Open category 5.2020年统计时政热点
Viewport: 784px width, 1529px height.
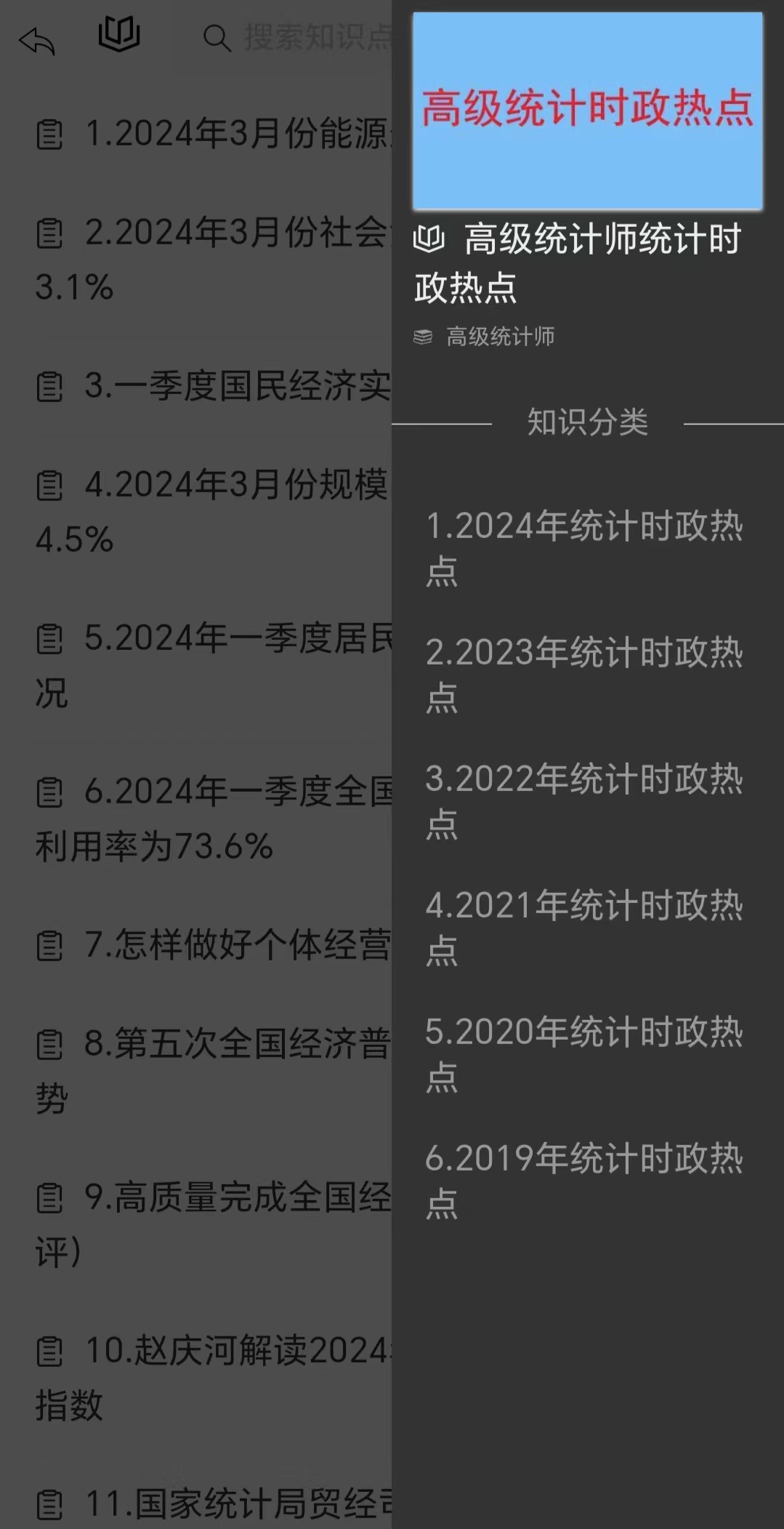pyautogui.click(x=584, y=1054)
